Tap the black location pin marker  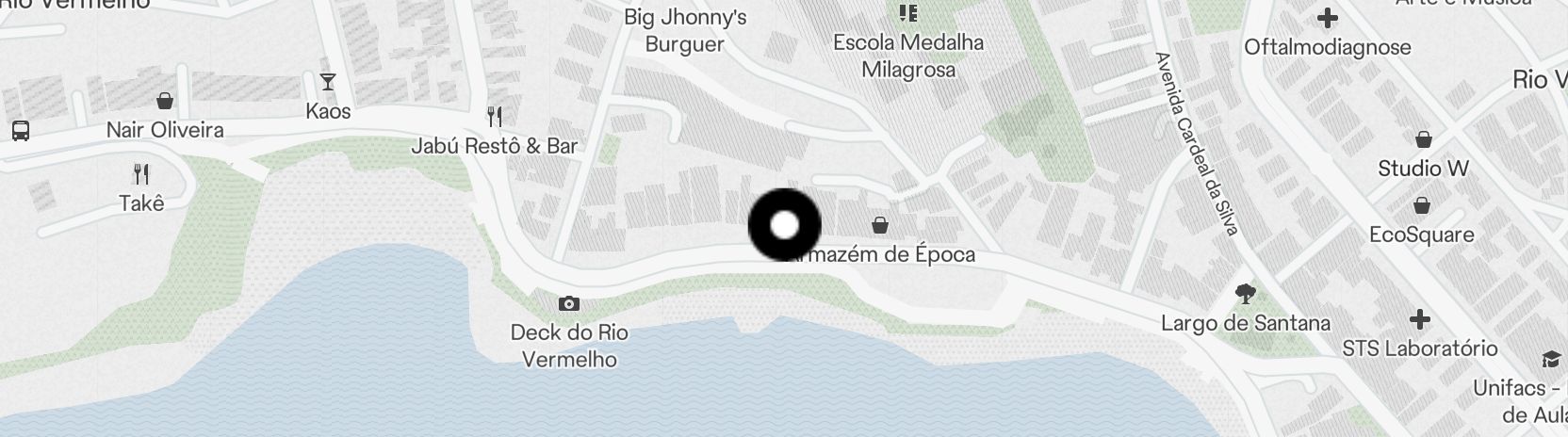(x=784, y=225)
